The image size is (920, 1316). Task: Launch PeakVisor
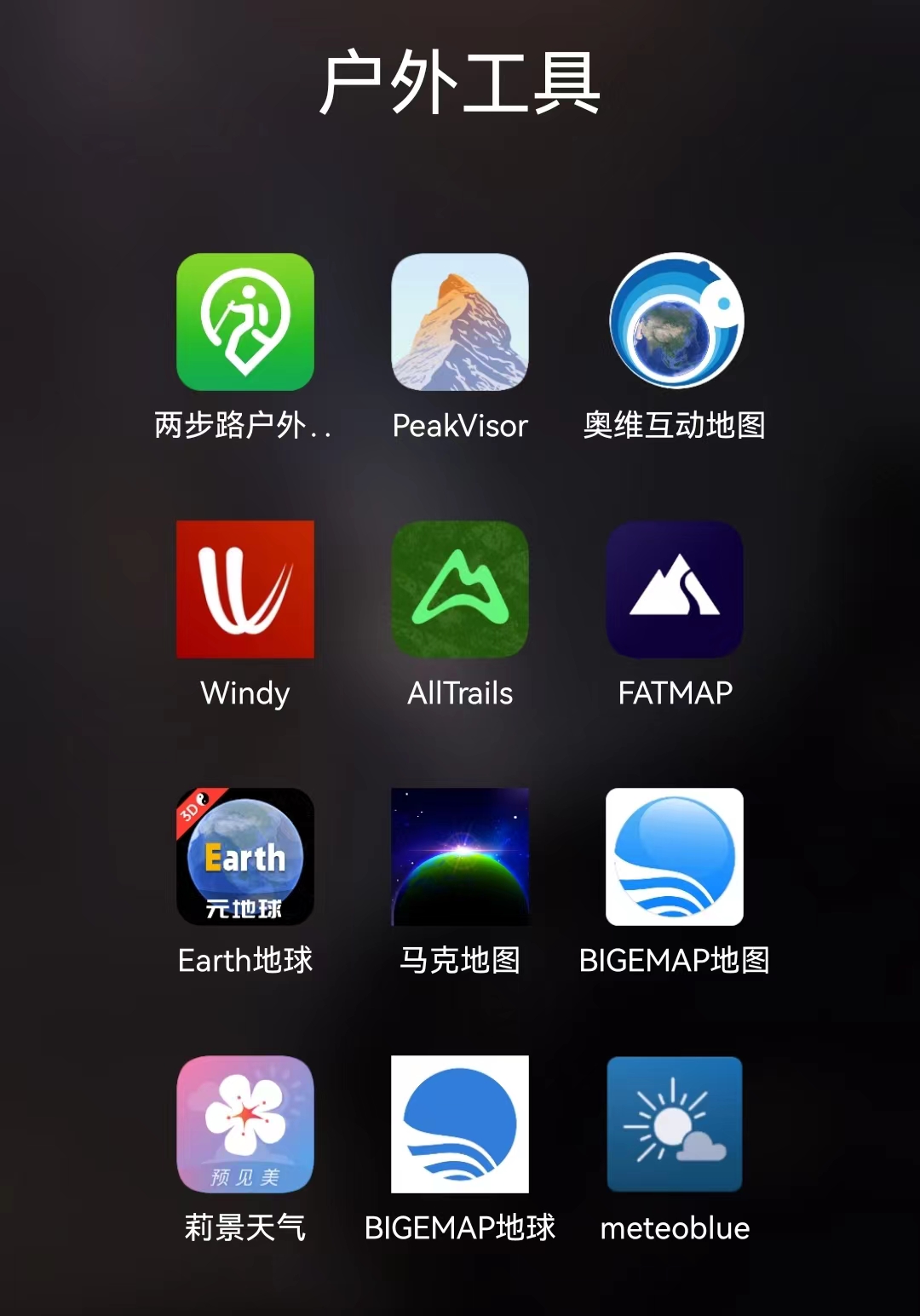coord(460,322)
